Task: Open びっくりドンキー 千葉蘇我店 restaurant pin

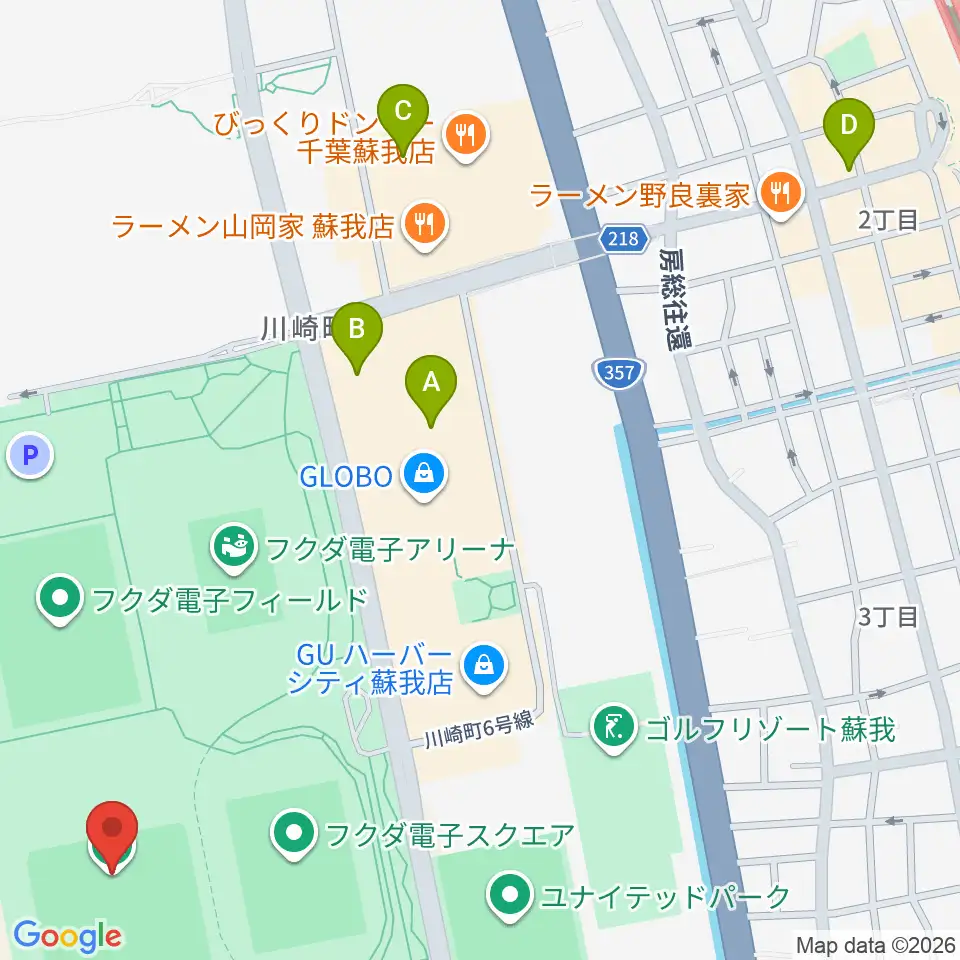Action: 467,136
